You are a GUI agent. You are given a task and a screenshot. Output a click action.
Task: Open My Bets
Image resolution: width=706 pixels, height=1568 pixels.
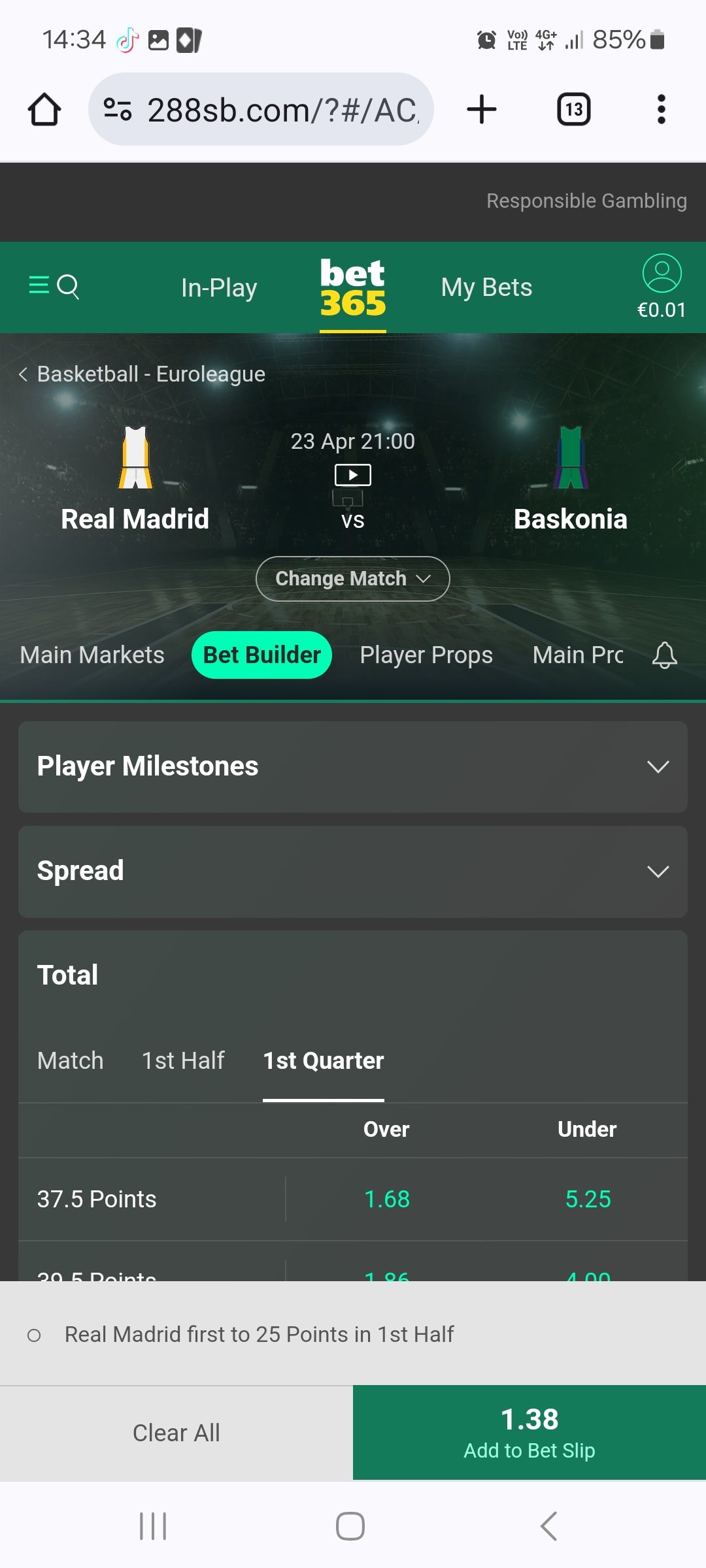tap(486, 287)
